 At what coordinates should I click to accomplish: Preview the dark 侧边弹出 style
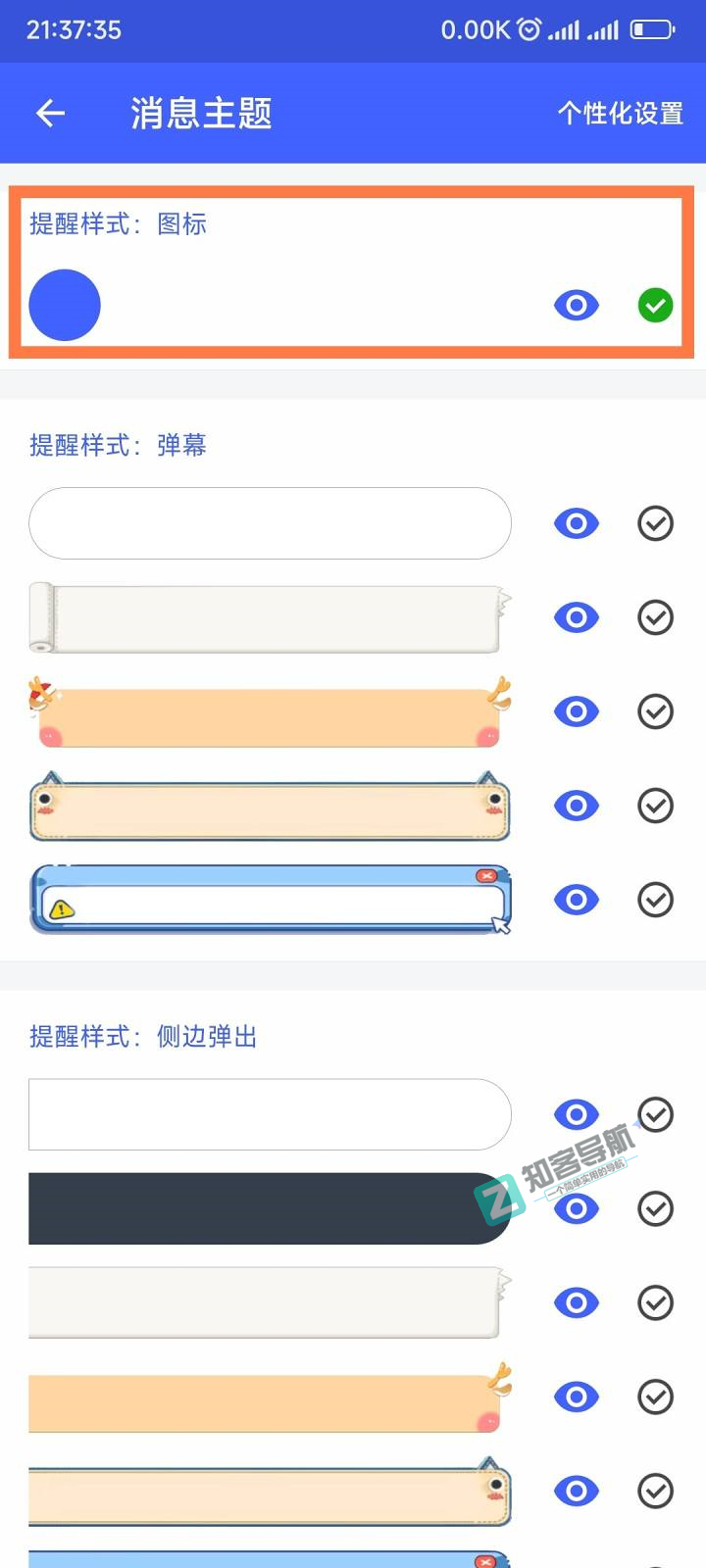click(577, 1208)
